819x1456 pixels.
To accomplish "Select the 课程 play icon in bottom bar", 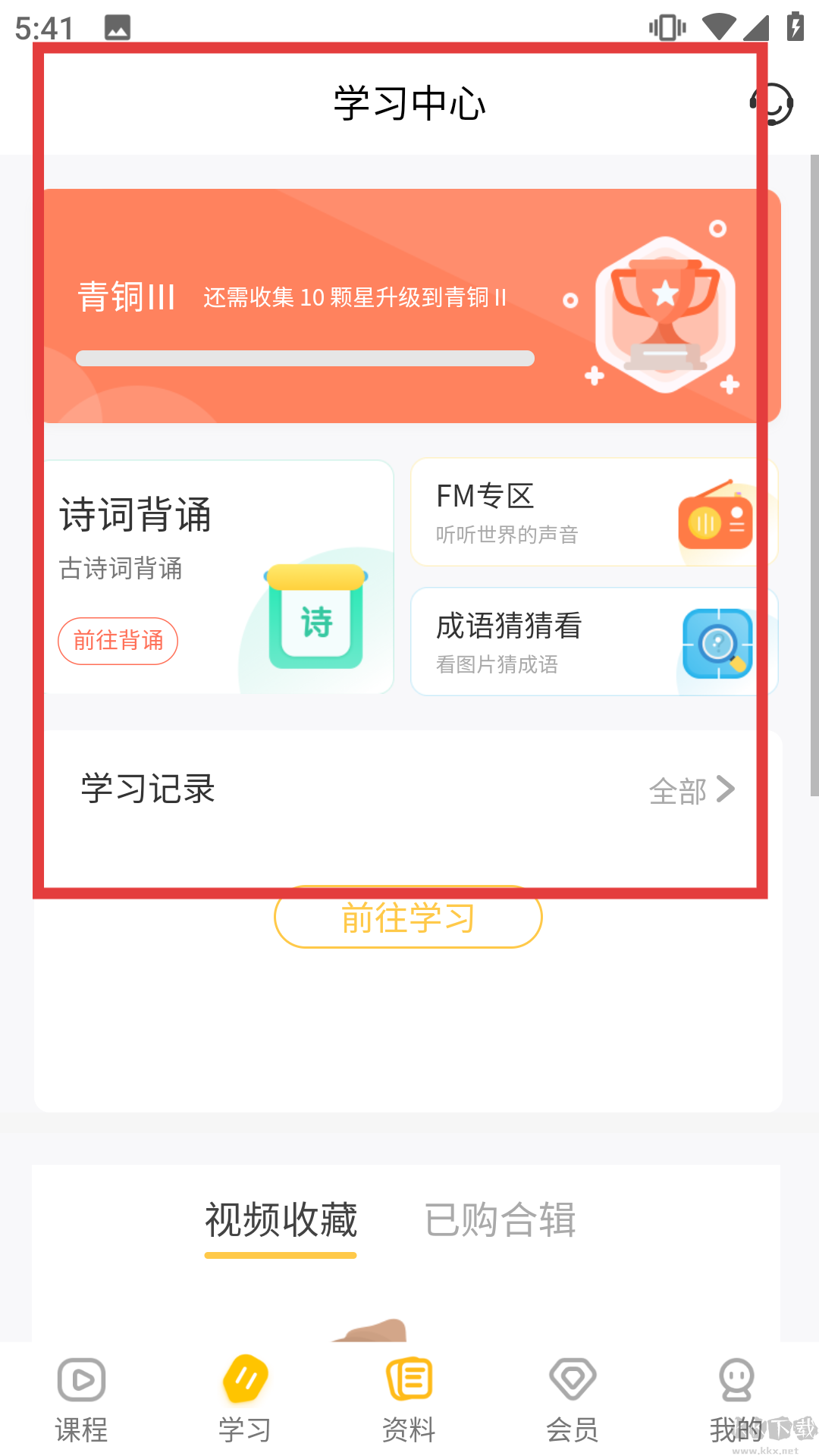I will coord(81,1379).
